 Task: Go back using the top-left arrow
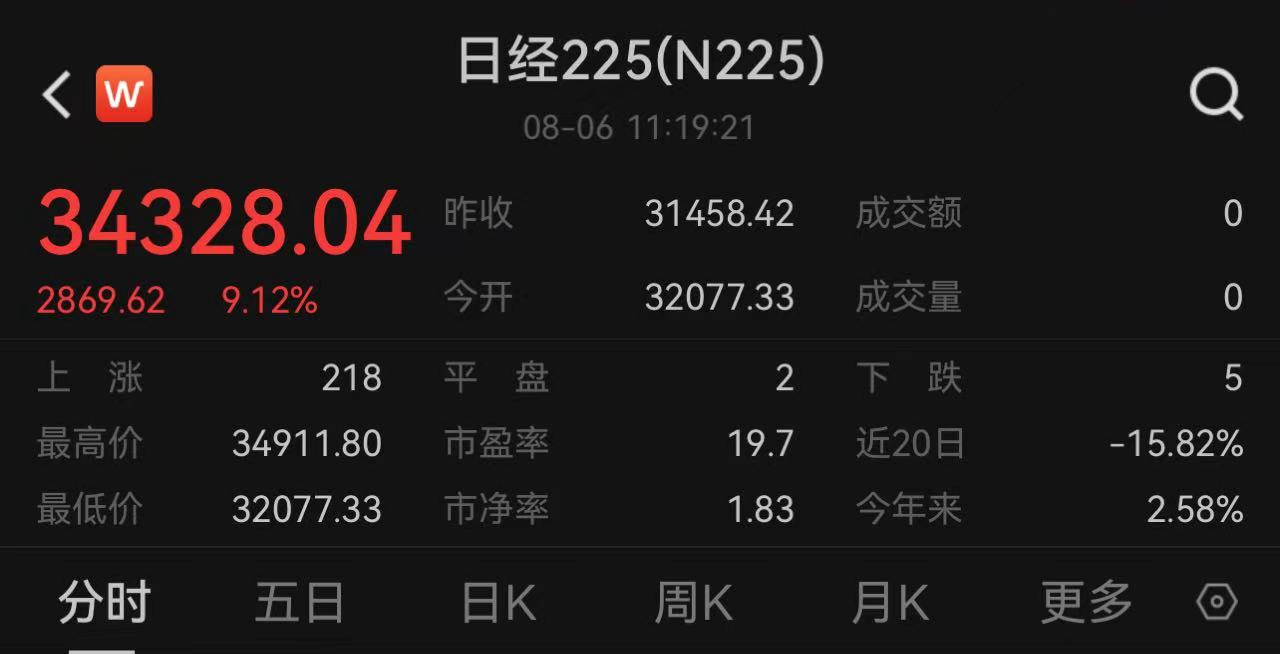pos(57,95)
